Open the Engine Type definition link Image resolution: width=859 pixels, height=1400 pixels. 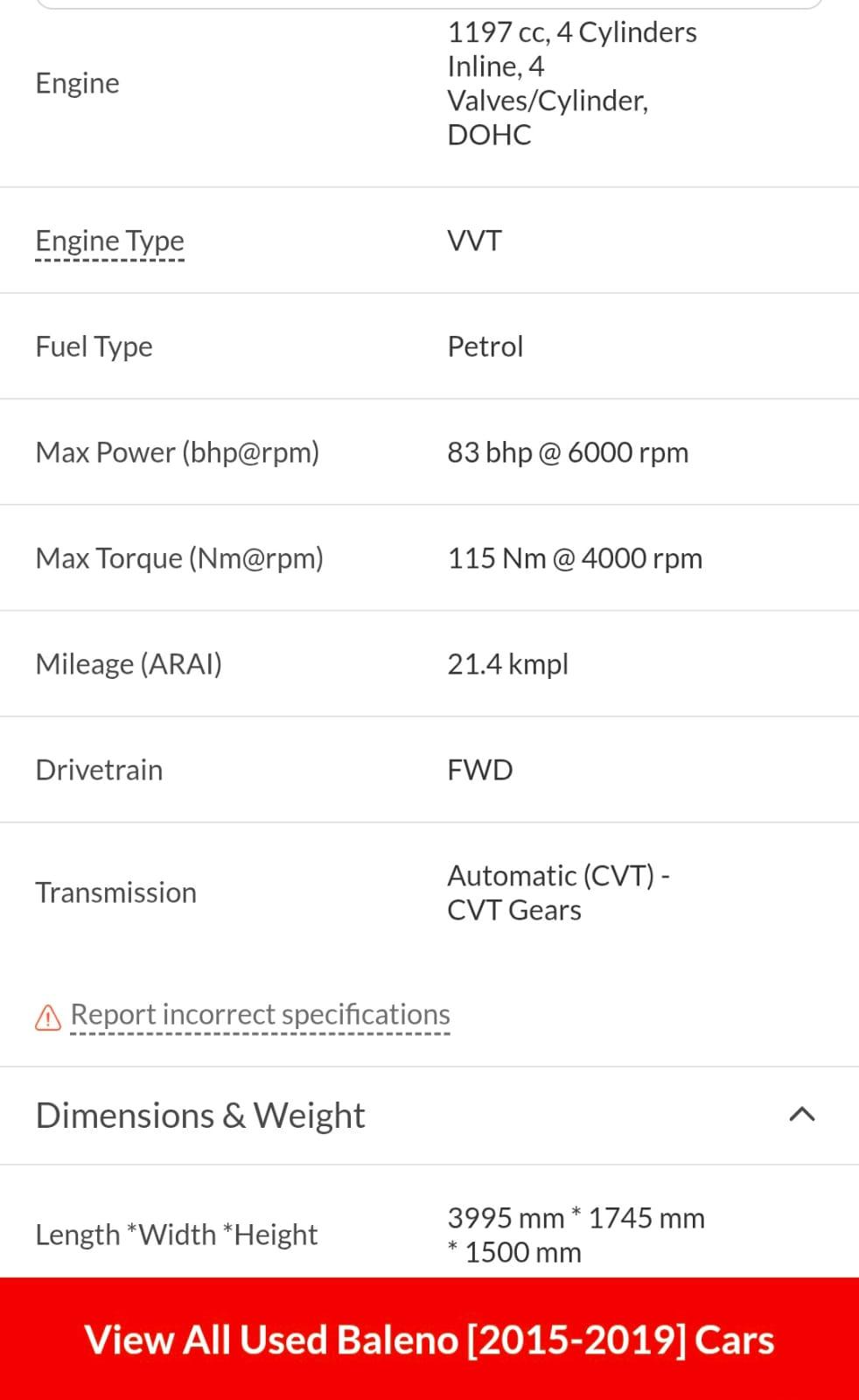109,241
